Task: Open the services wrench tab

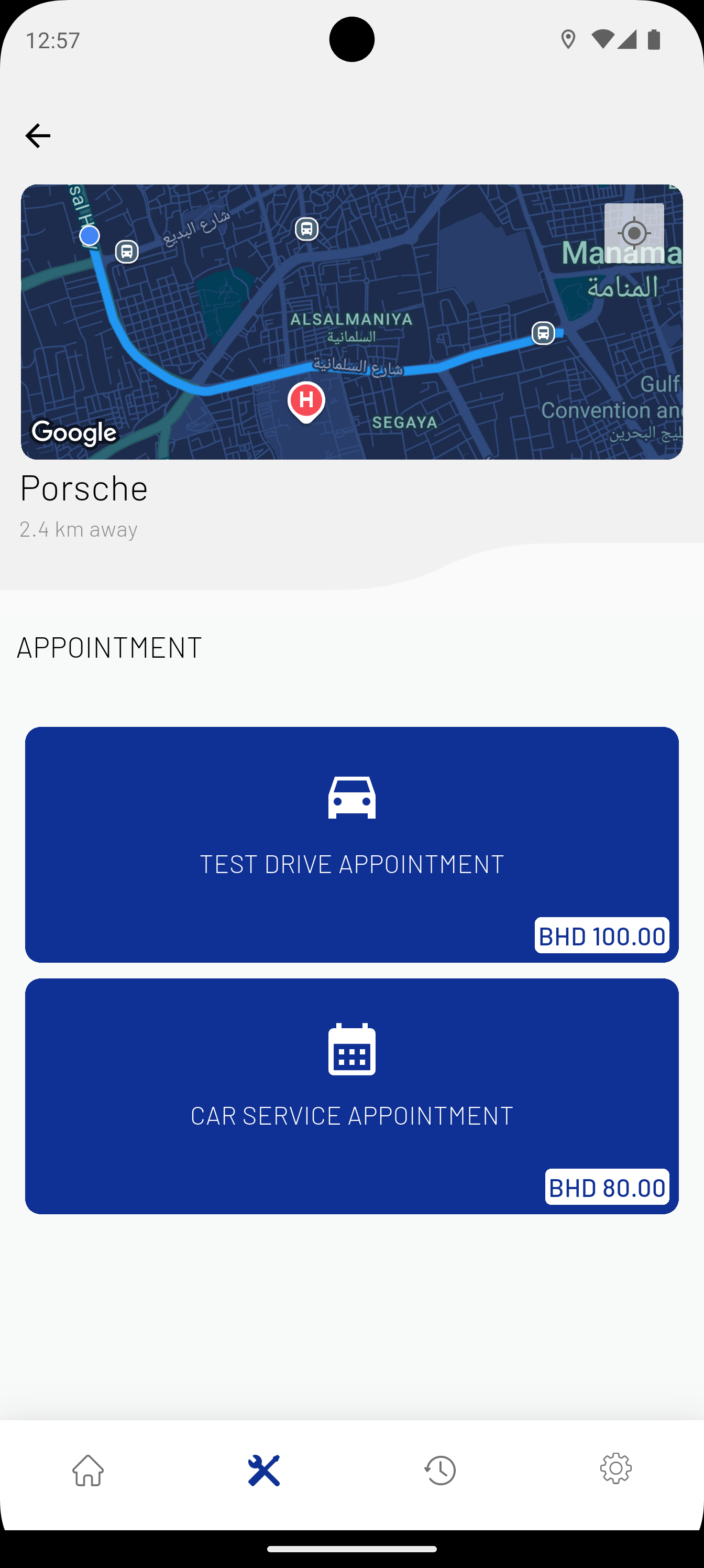Action: pos(264,1470)
